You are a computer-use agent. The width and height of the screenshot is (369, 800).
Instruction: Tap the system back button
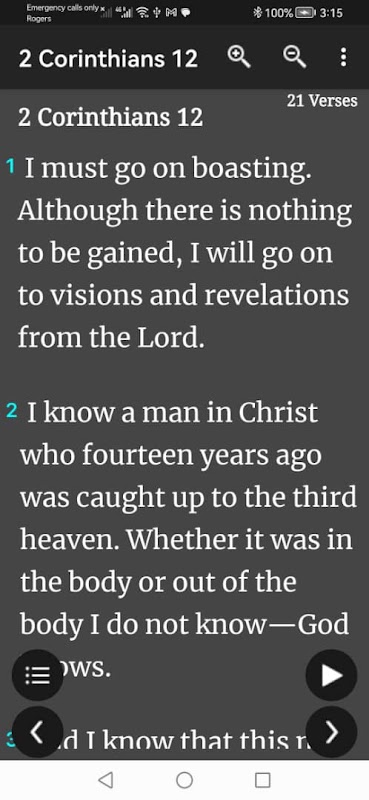point(105,780)
